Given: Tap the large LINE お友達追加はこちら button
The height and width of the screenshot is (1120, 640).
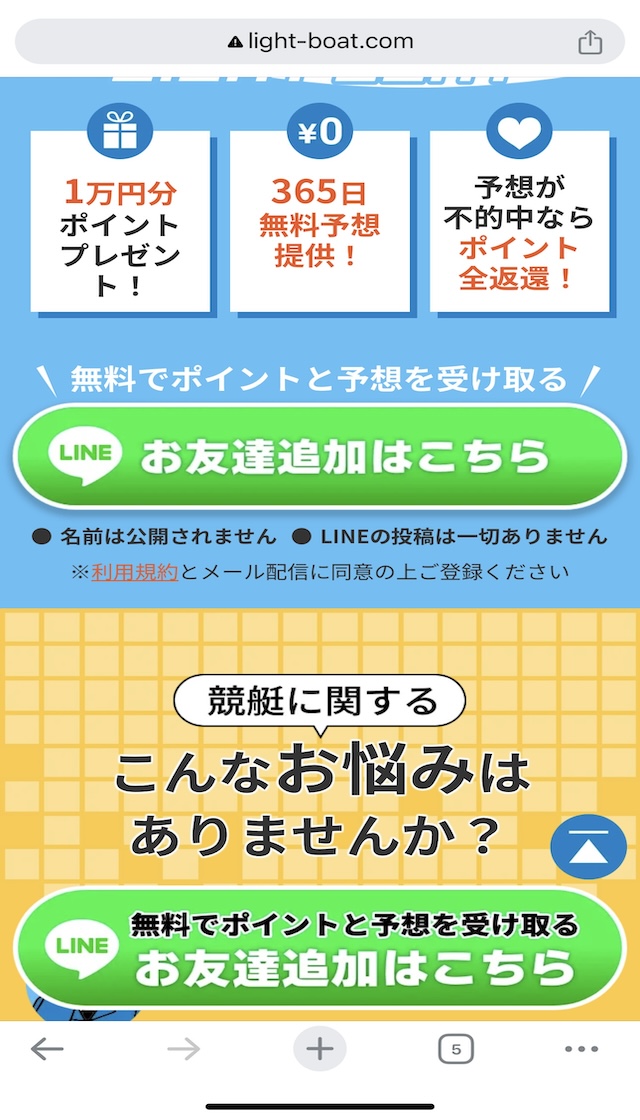Looking at the screenshot, I should point(319,457).
